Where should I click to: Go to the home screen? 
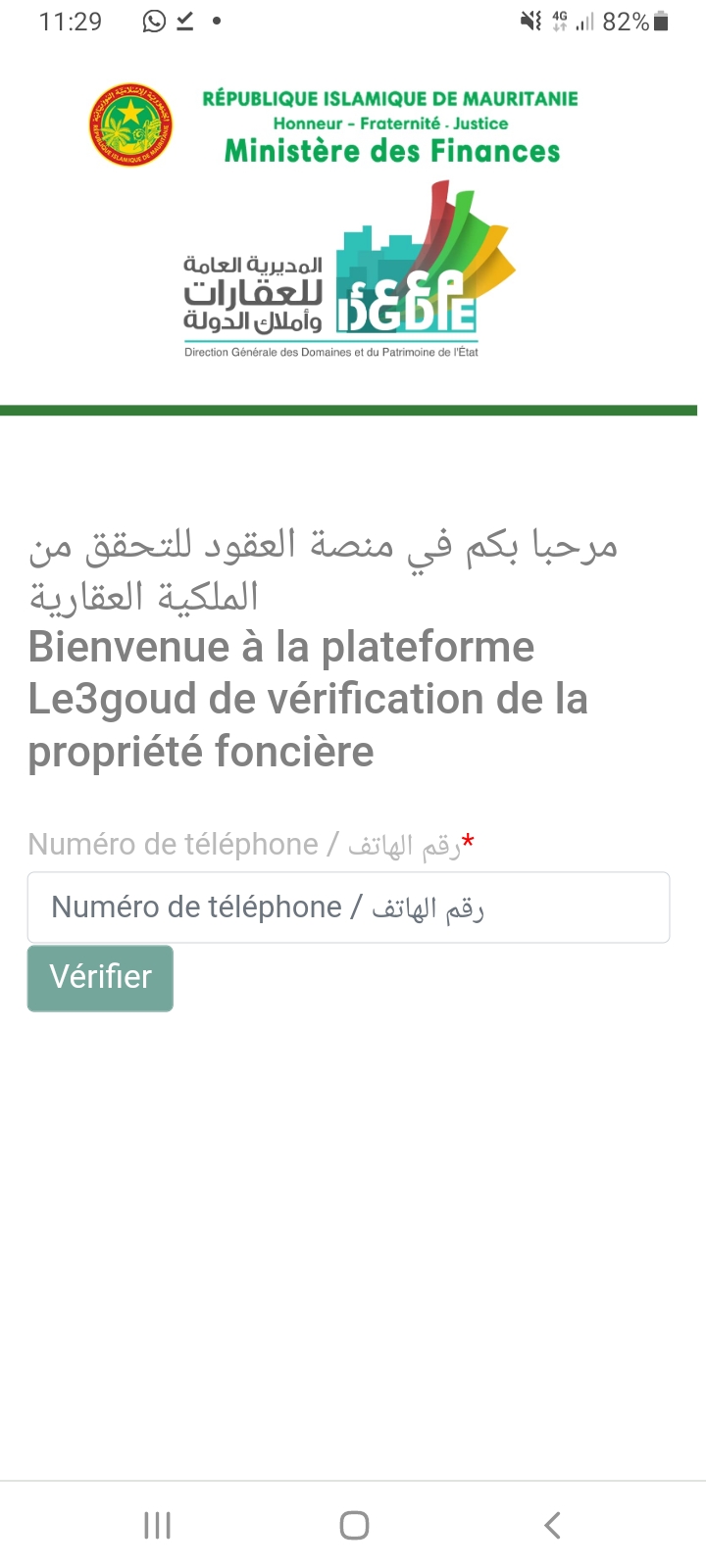[354, 1525]
